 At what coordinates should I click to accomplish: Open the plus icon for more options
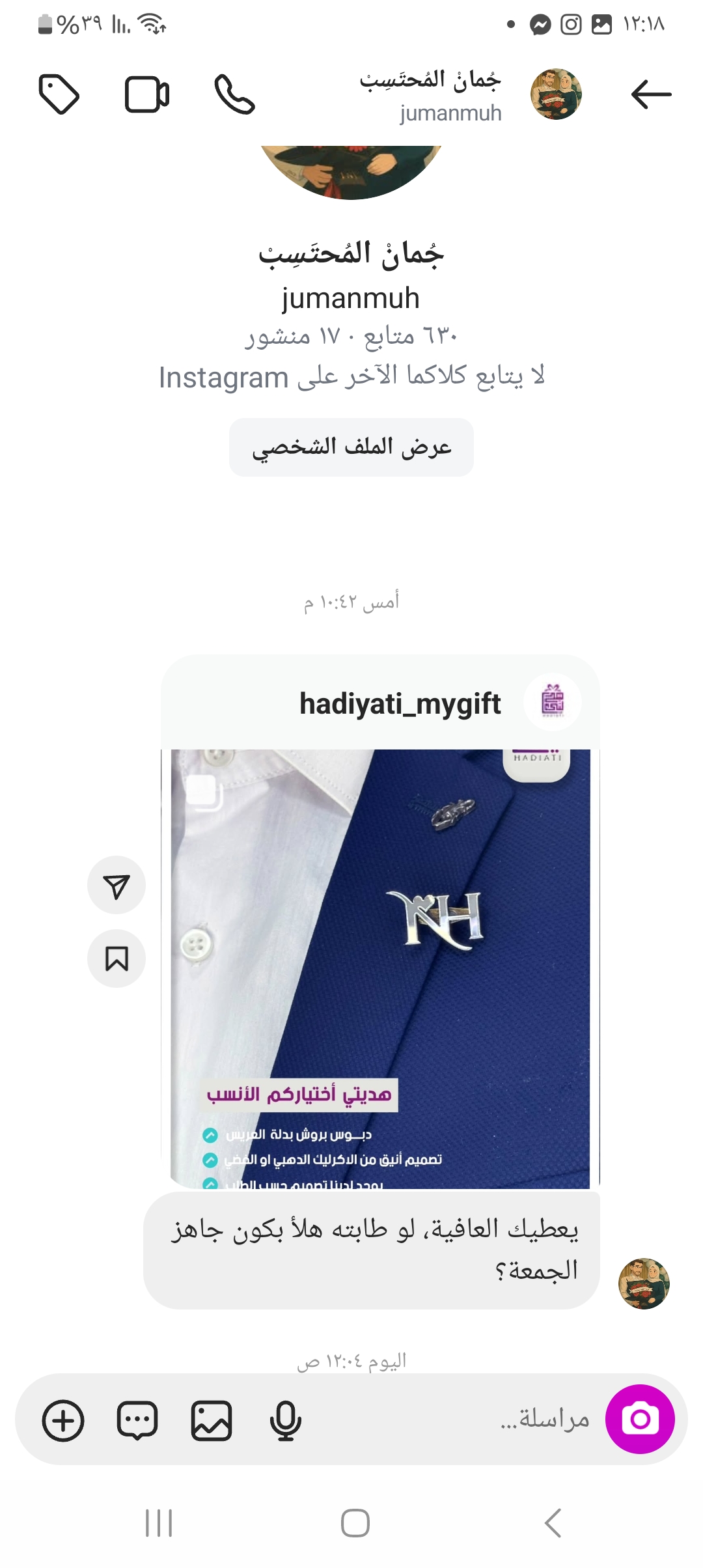tap(63, 1420)
